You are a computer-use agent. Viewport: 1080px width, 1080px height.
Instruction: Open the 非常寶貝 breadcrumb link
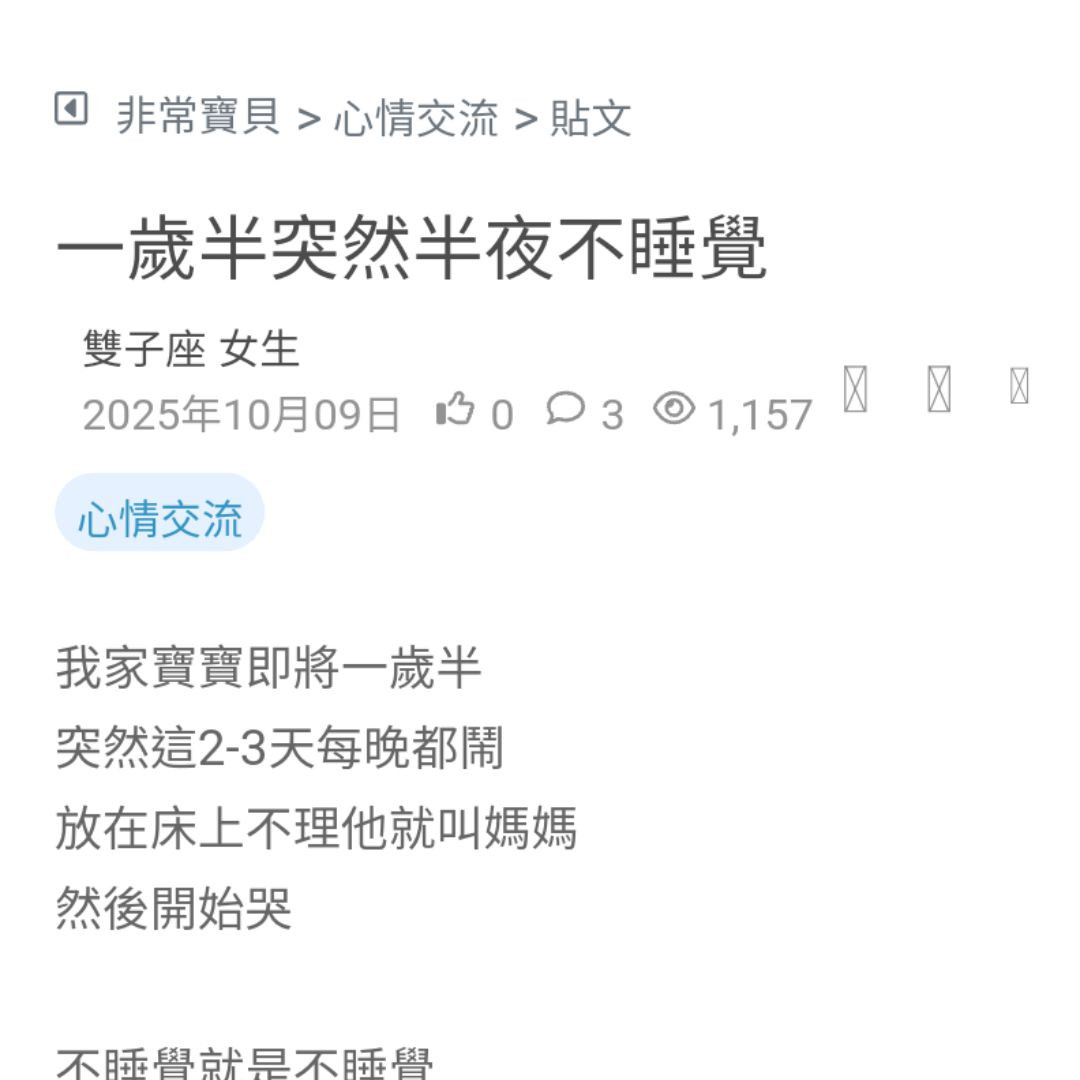198,117
